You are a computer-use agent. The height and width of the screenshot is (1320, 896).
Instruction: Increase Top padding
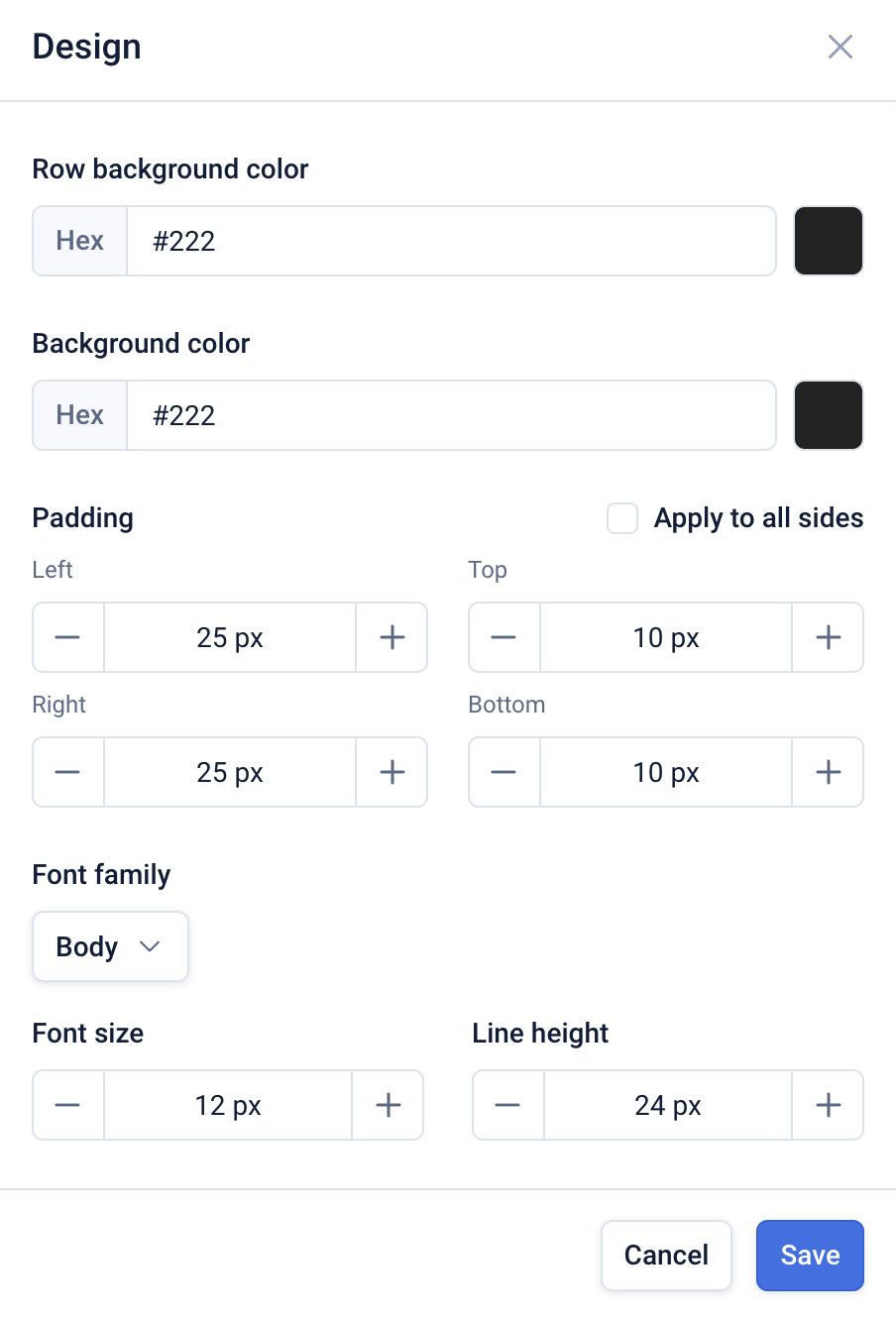[829, 637]
